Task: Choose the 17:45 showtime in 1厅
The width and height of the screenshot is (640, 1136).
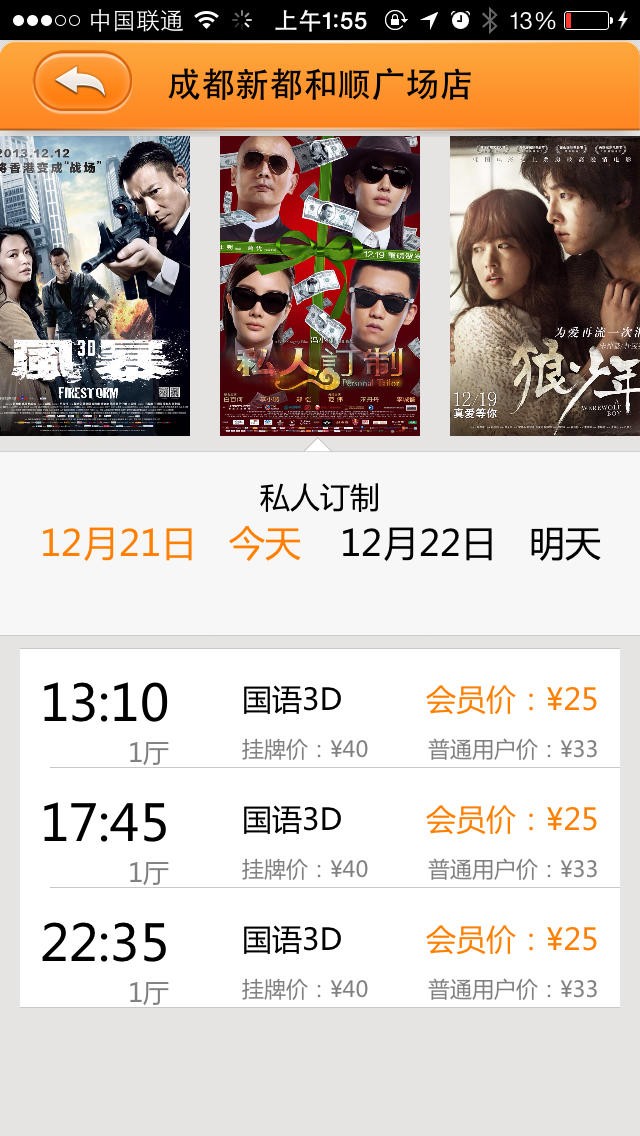Action: click(320, 828)
